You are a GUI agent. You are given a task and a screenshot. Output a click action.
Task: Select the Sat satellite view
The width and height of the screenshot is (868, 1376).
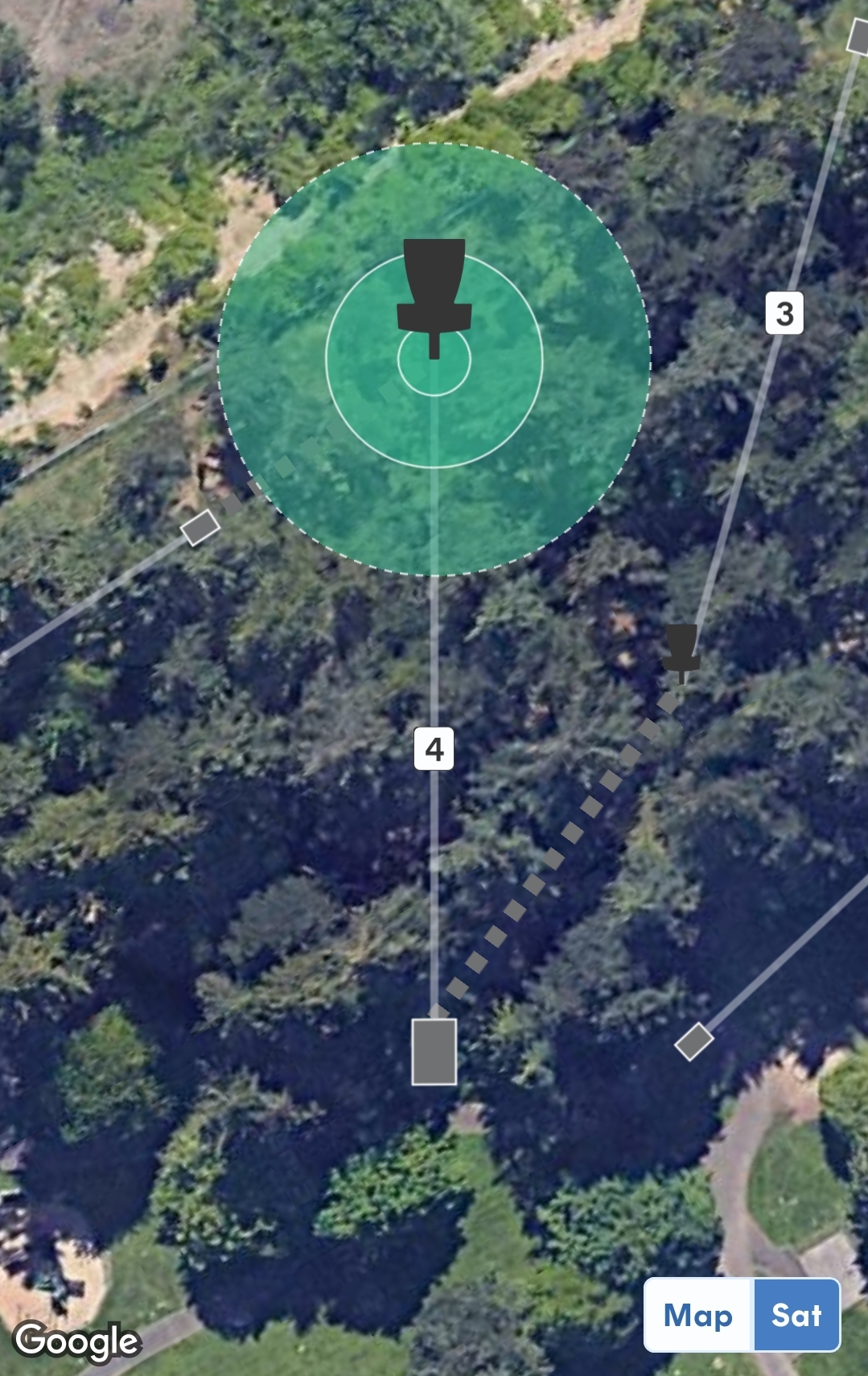796,1316
